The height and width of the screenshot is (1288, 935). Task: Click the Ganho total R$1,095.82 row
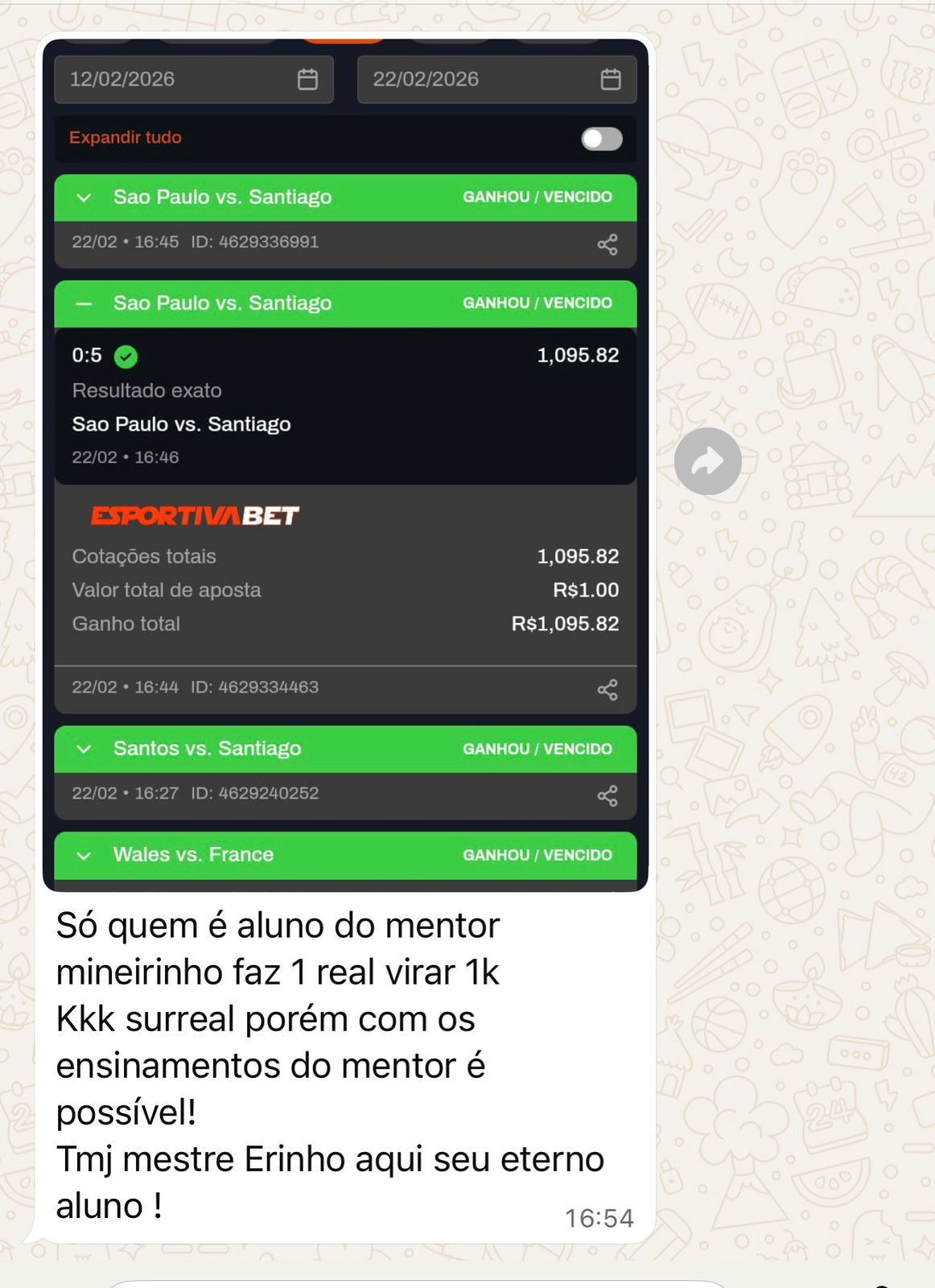coord(344,623)
